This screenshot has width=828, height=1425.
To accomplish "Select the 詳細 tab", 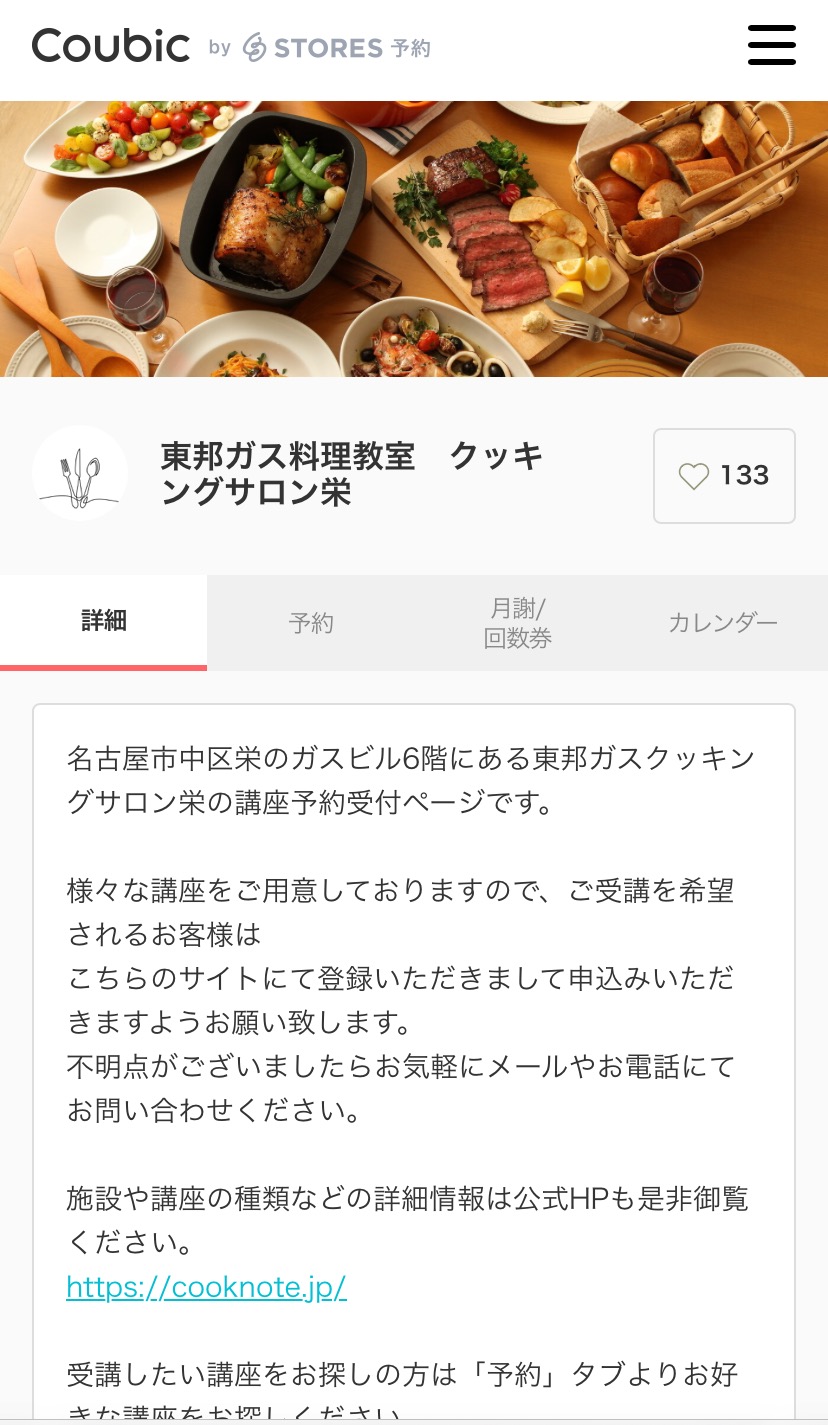I will [x=104, y=621].
